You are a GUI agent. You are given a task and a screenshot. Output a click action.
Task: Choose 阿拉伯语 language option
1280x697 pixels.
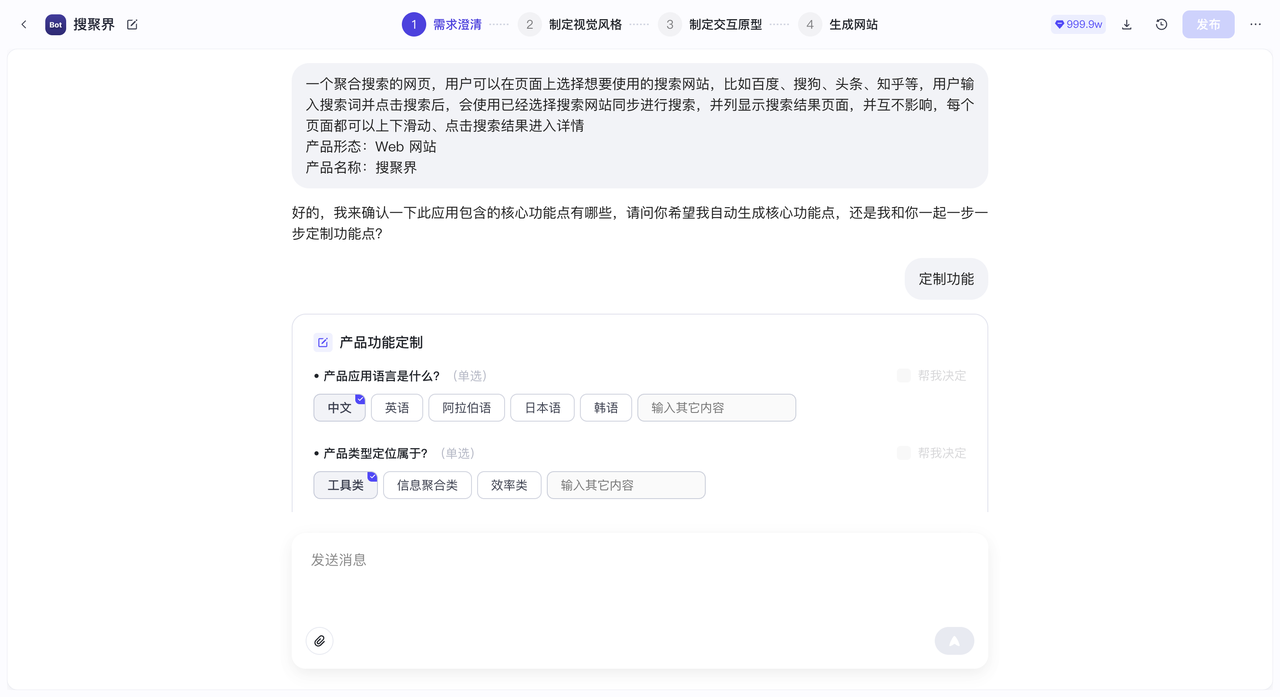coord(467,408)
